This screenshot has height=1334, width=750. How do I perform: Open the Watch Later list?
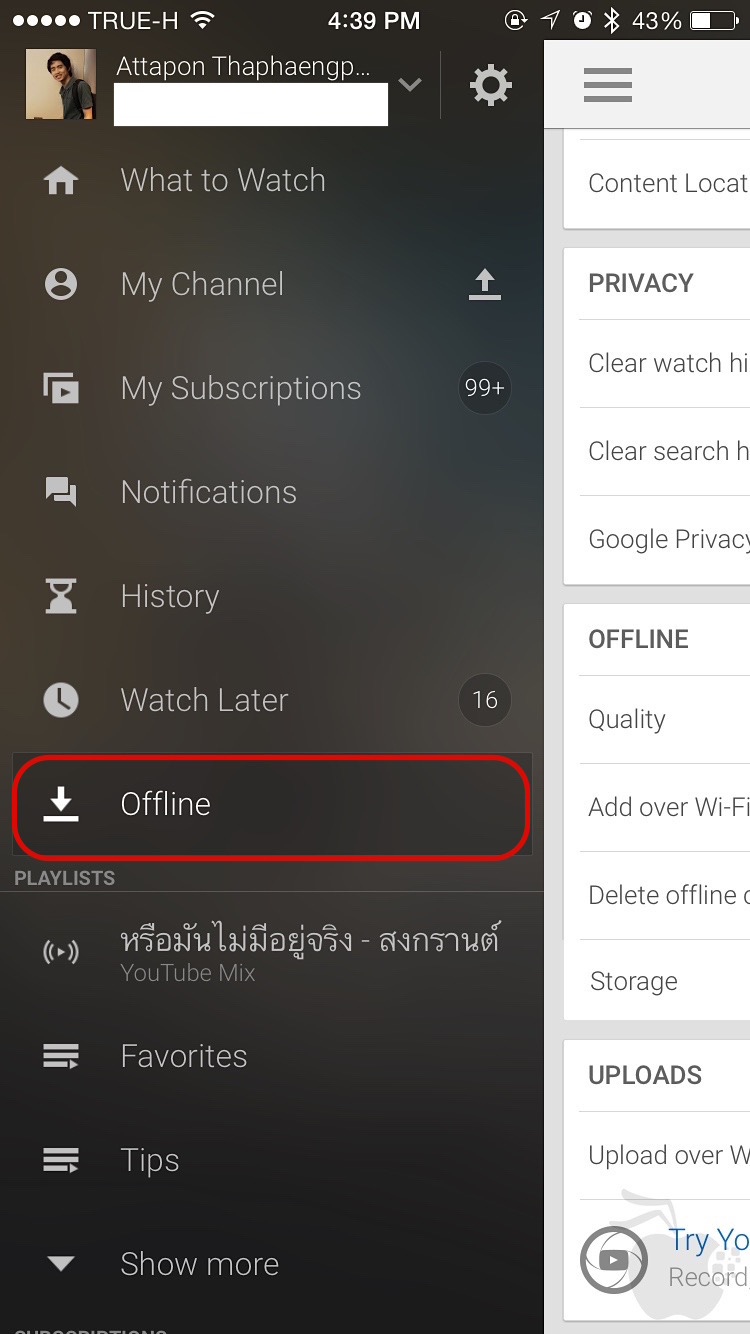click(204, 701)
